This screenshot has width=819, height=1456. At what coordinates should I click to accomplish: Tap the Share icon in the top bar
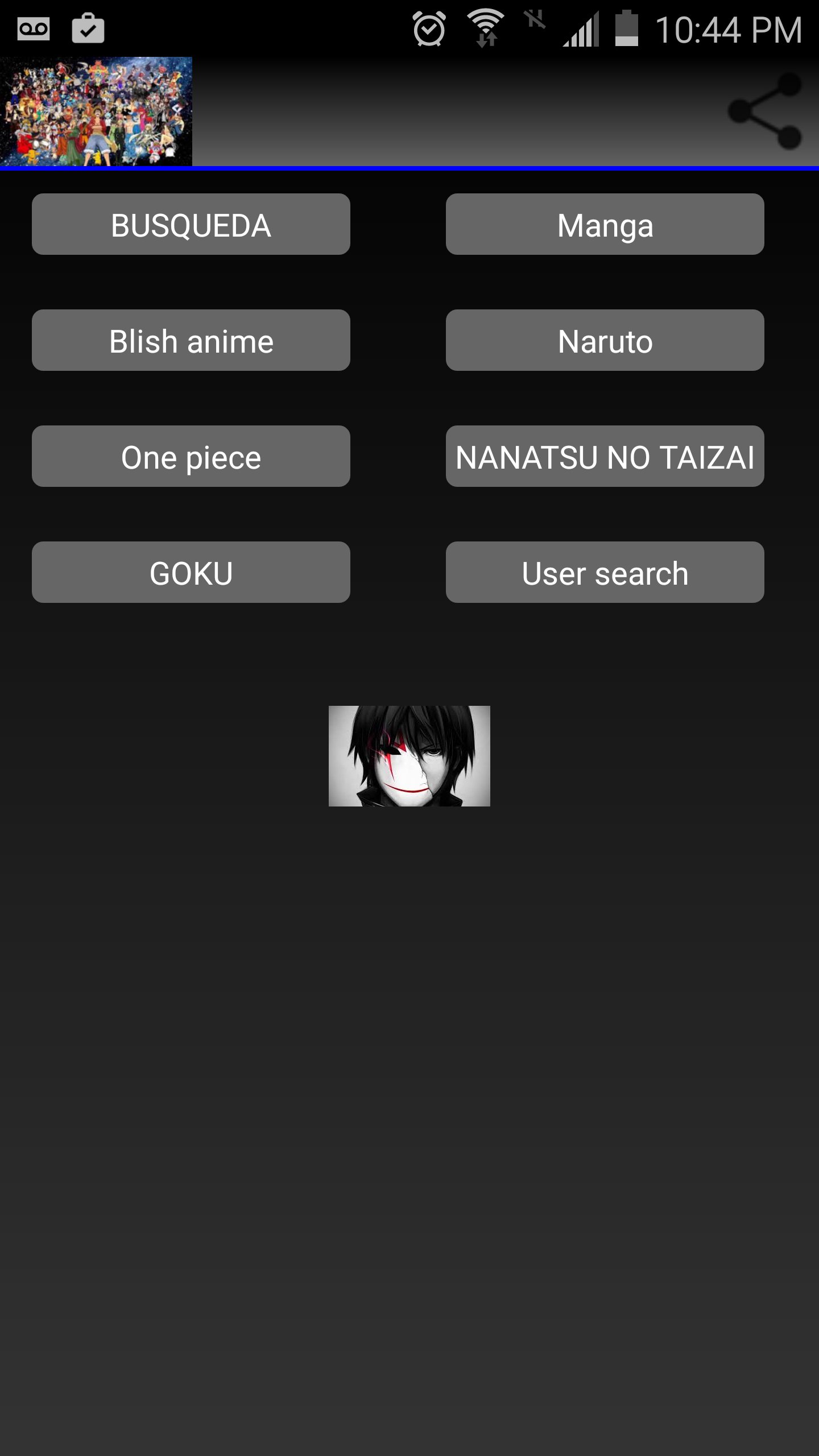(765, 111)
